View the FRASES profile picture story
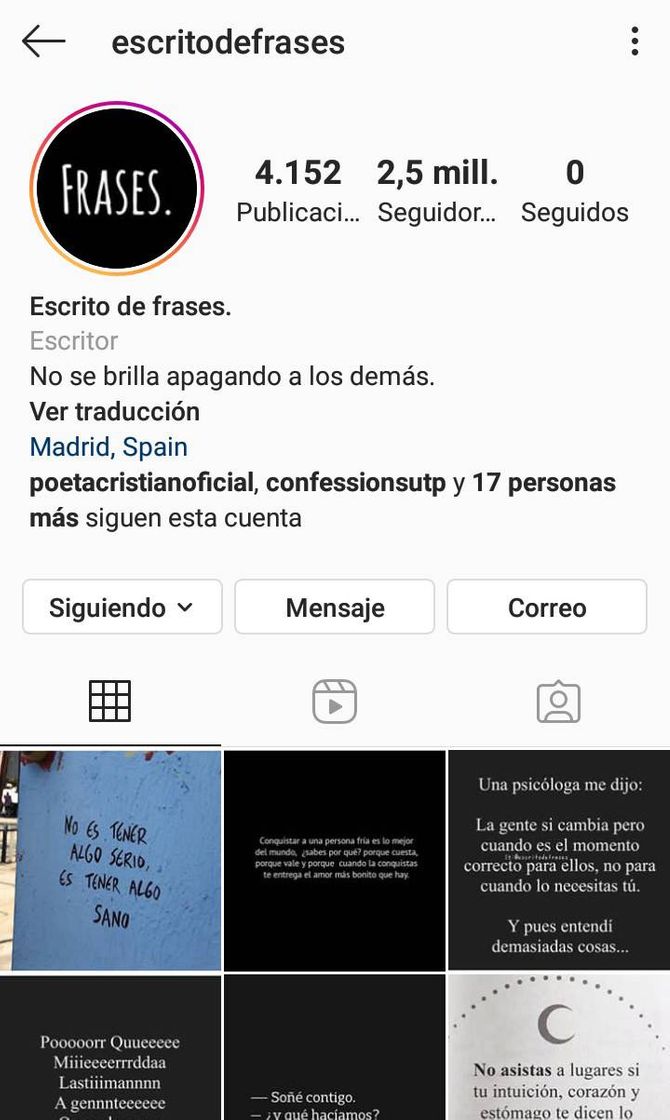The image size is (670, 1120). 117,188
